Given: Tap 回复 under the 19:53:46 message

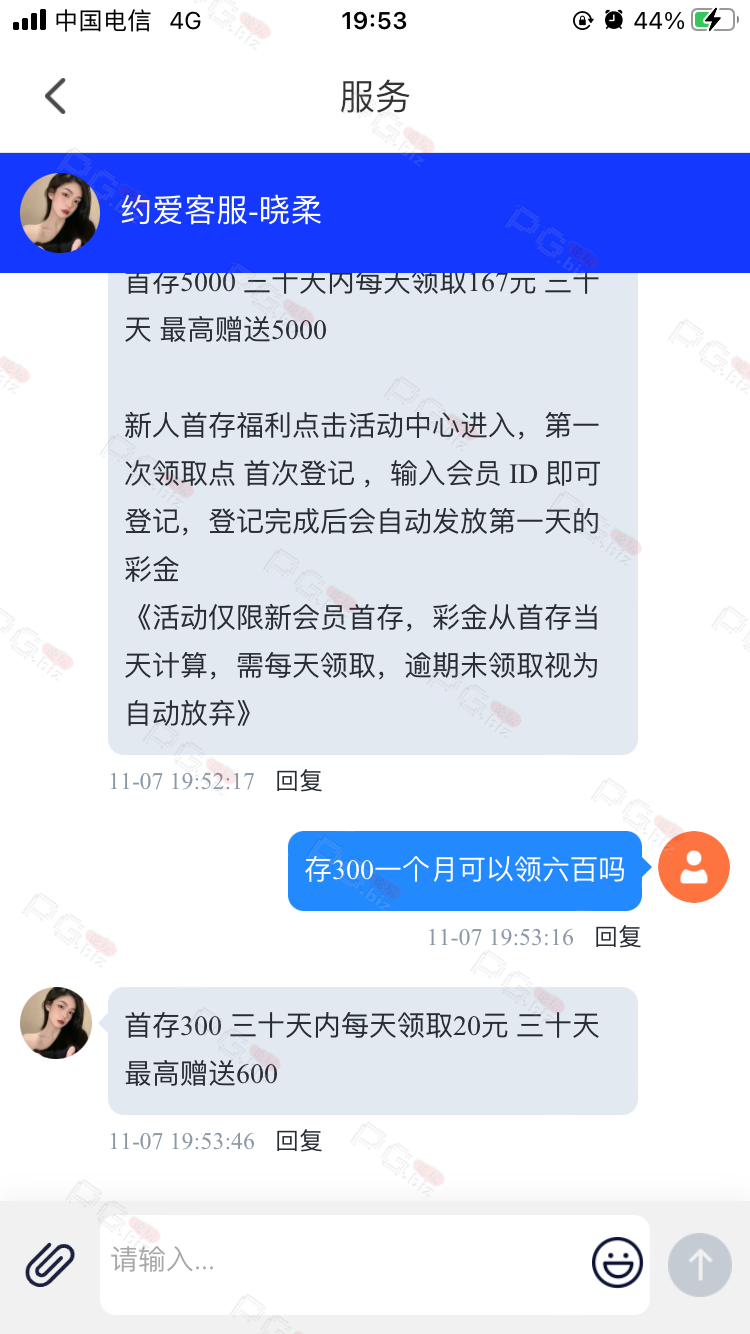Looking at the screenshot, I should (x=299, y=1141).
